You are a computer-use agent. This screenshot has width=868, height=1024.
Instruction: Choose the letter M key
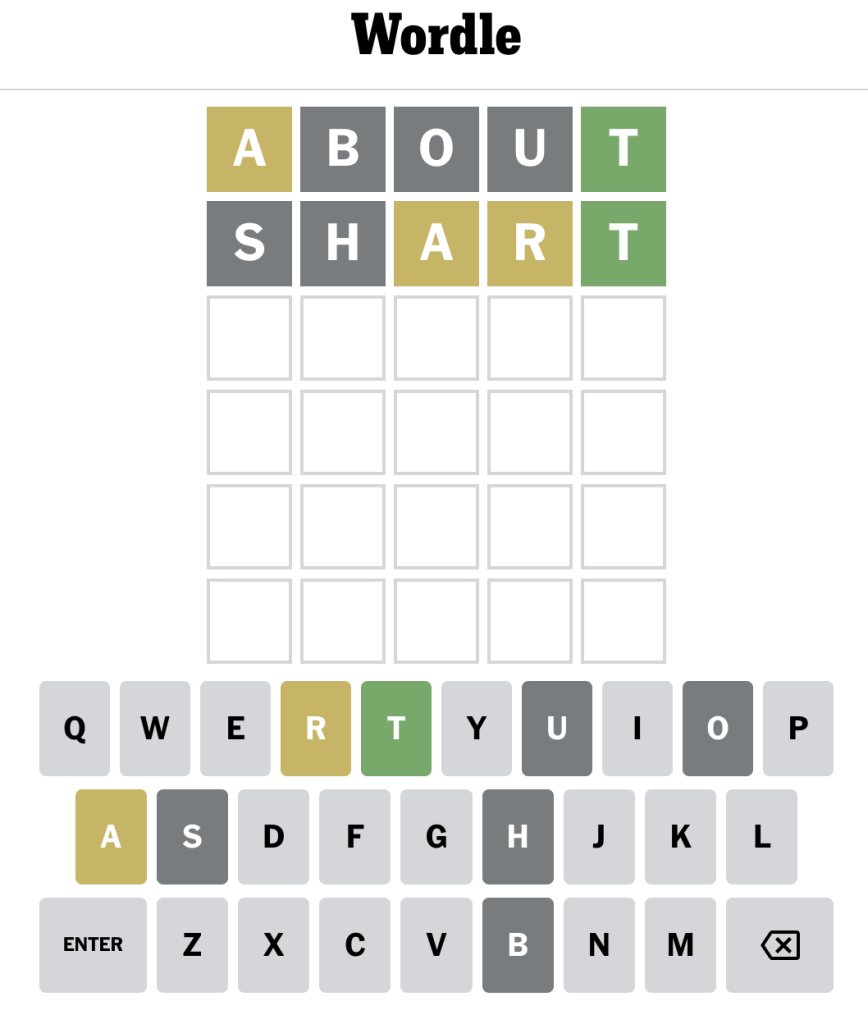click(x=680, y=945)
